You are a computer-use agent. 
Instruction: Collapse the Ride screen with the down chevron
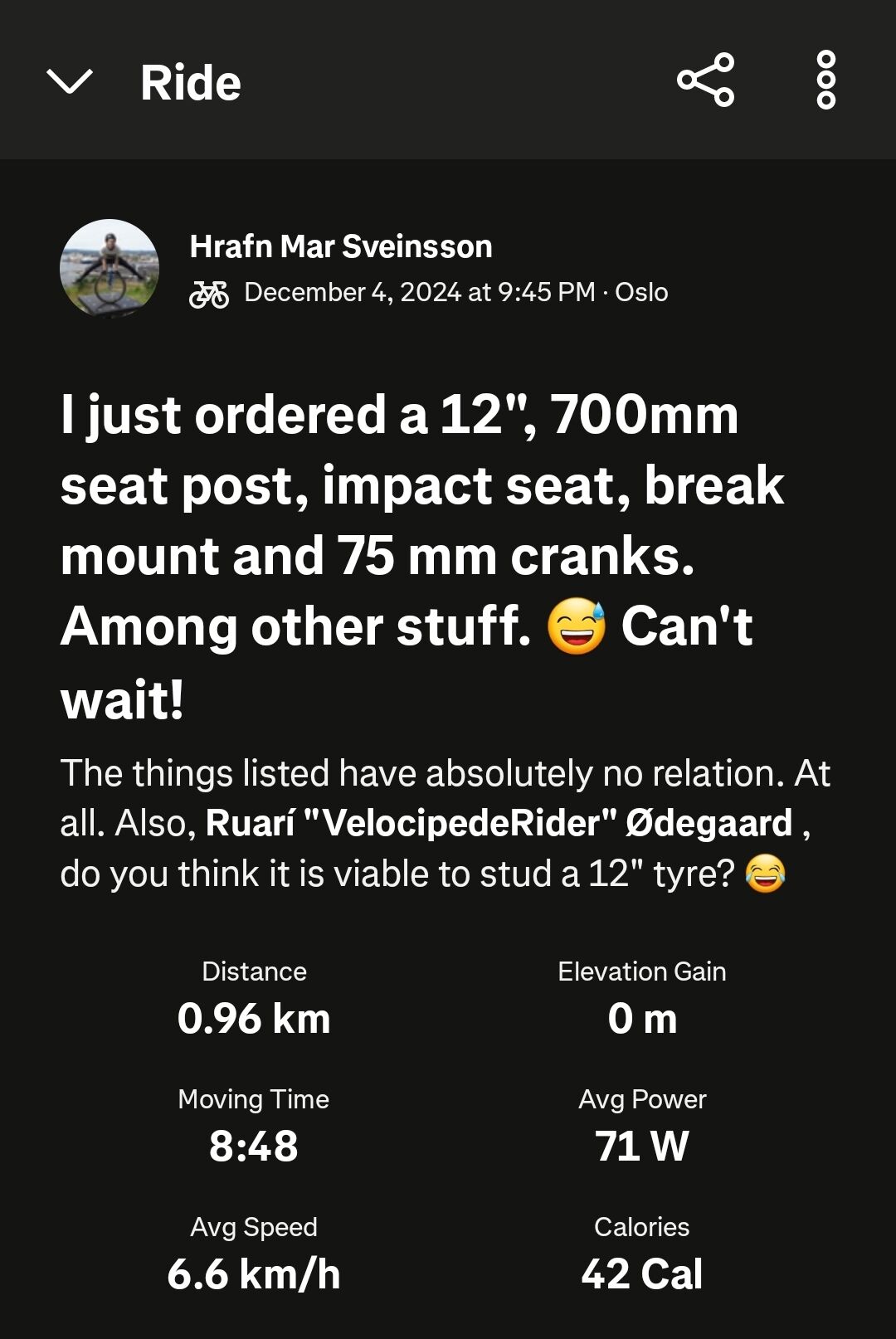coord(70,81)
